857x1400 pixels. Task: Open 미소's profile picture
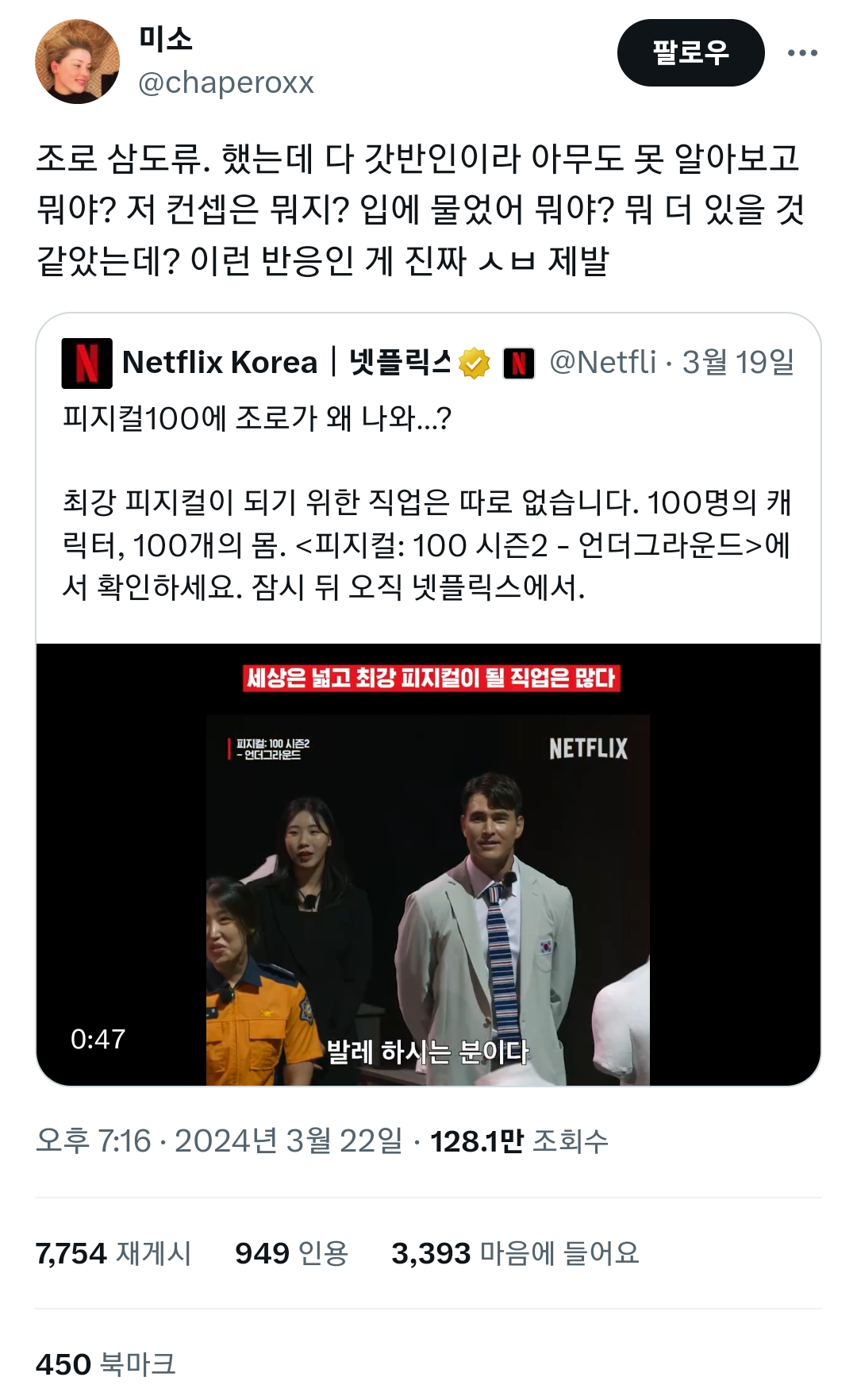pyautogui.click(x=78, y=62)
